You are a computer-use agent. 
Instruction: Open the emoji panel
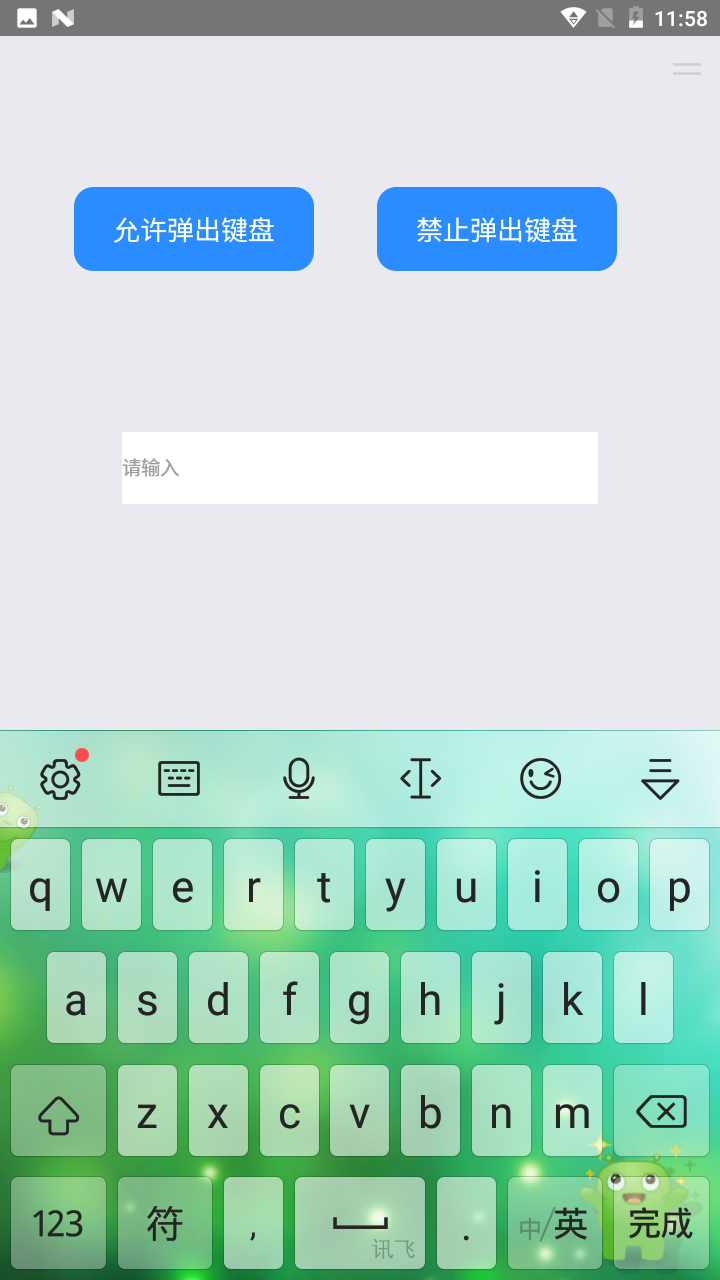[x=540, y=779]
